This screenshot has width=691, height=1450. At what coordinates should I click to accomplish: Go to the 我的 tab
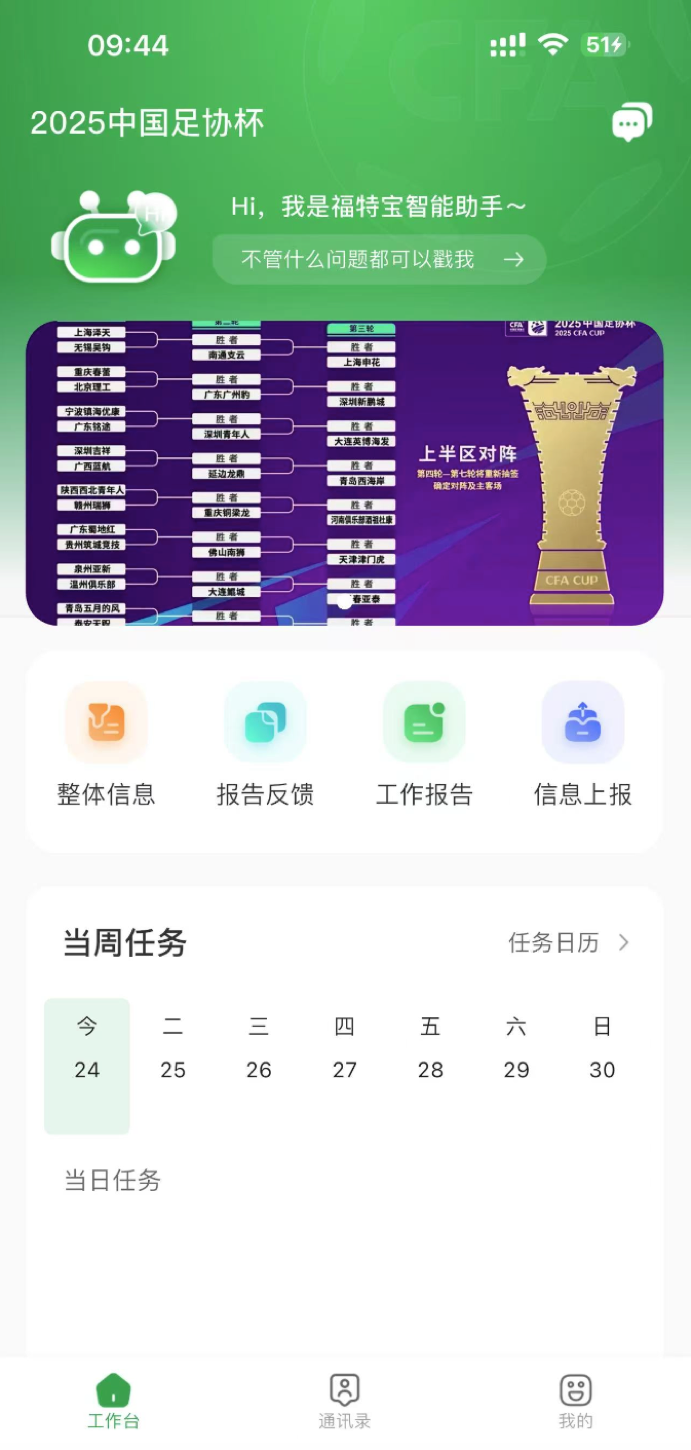click(x=575, y=1402)
